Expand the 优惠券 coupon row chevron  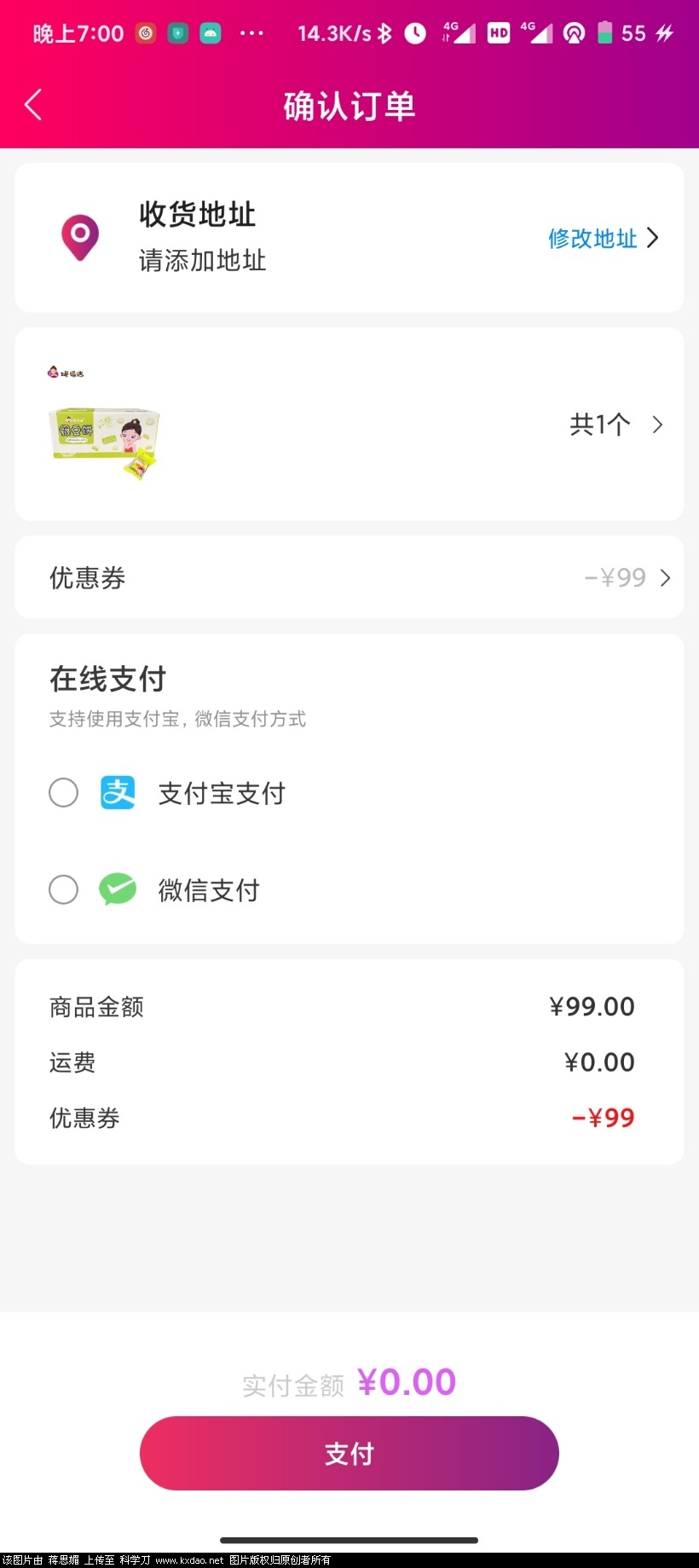(667, 577)
